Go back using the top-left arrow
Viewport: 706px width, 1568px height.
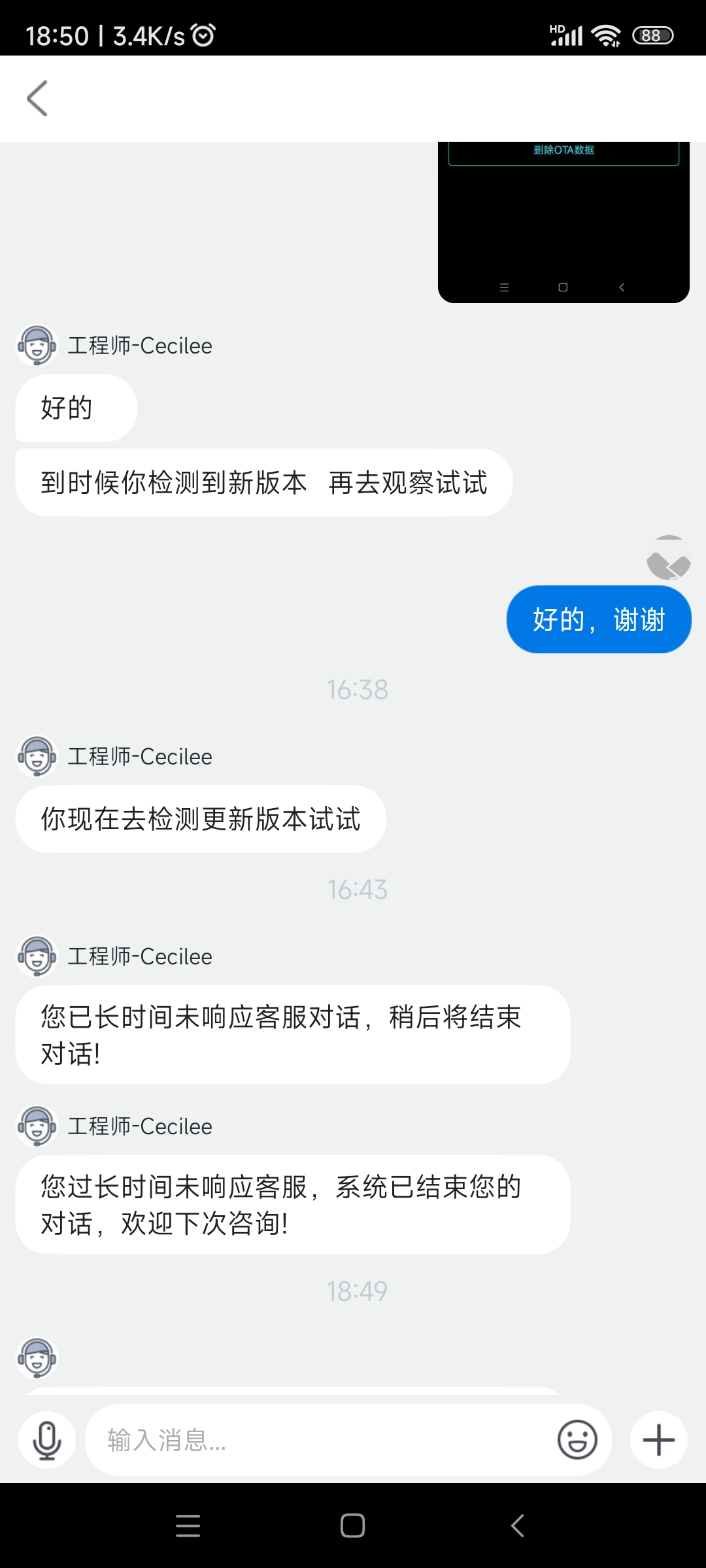37,99
